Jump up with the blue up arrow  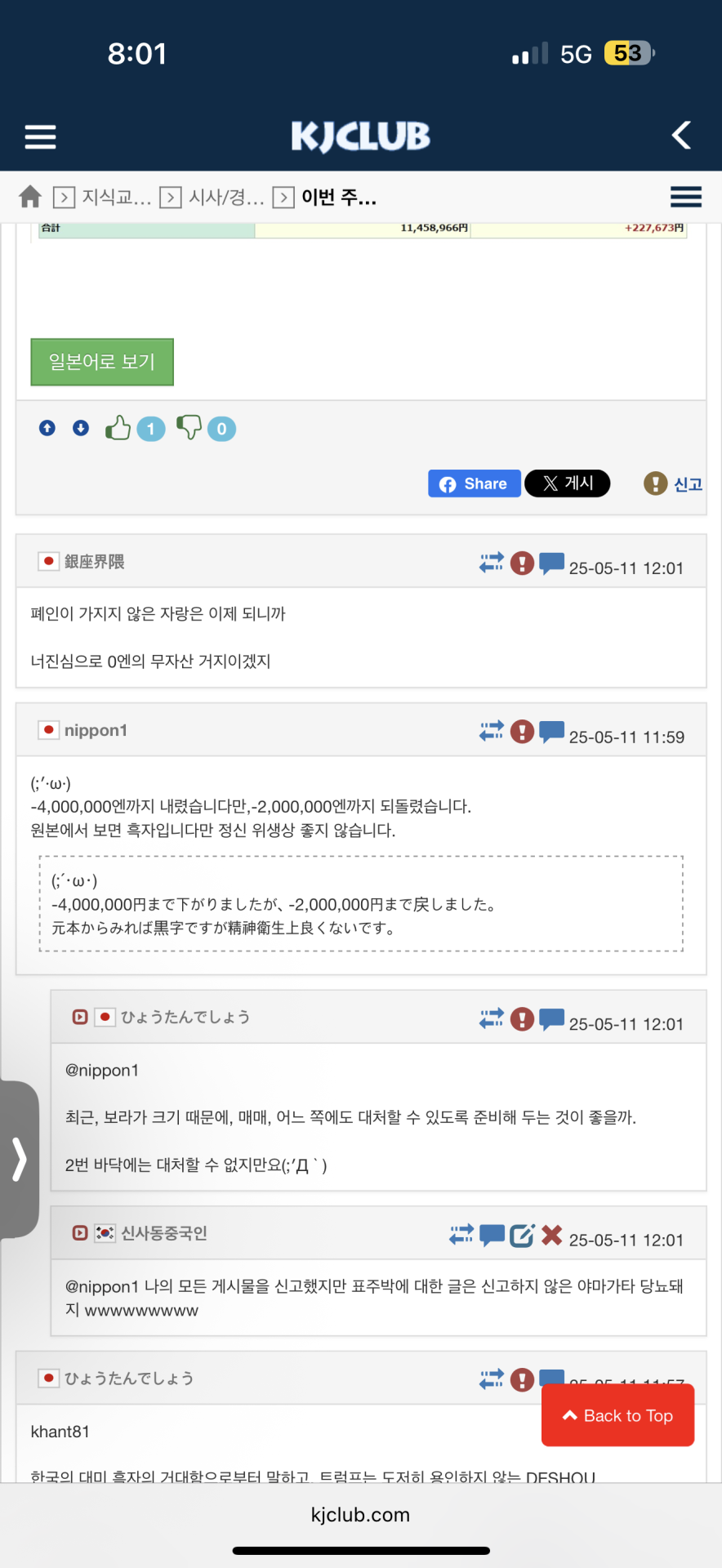(47, 428)
